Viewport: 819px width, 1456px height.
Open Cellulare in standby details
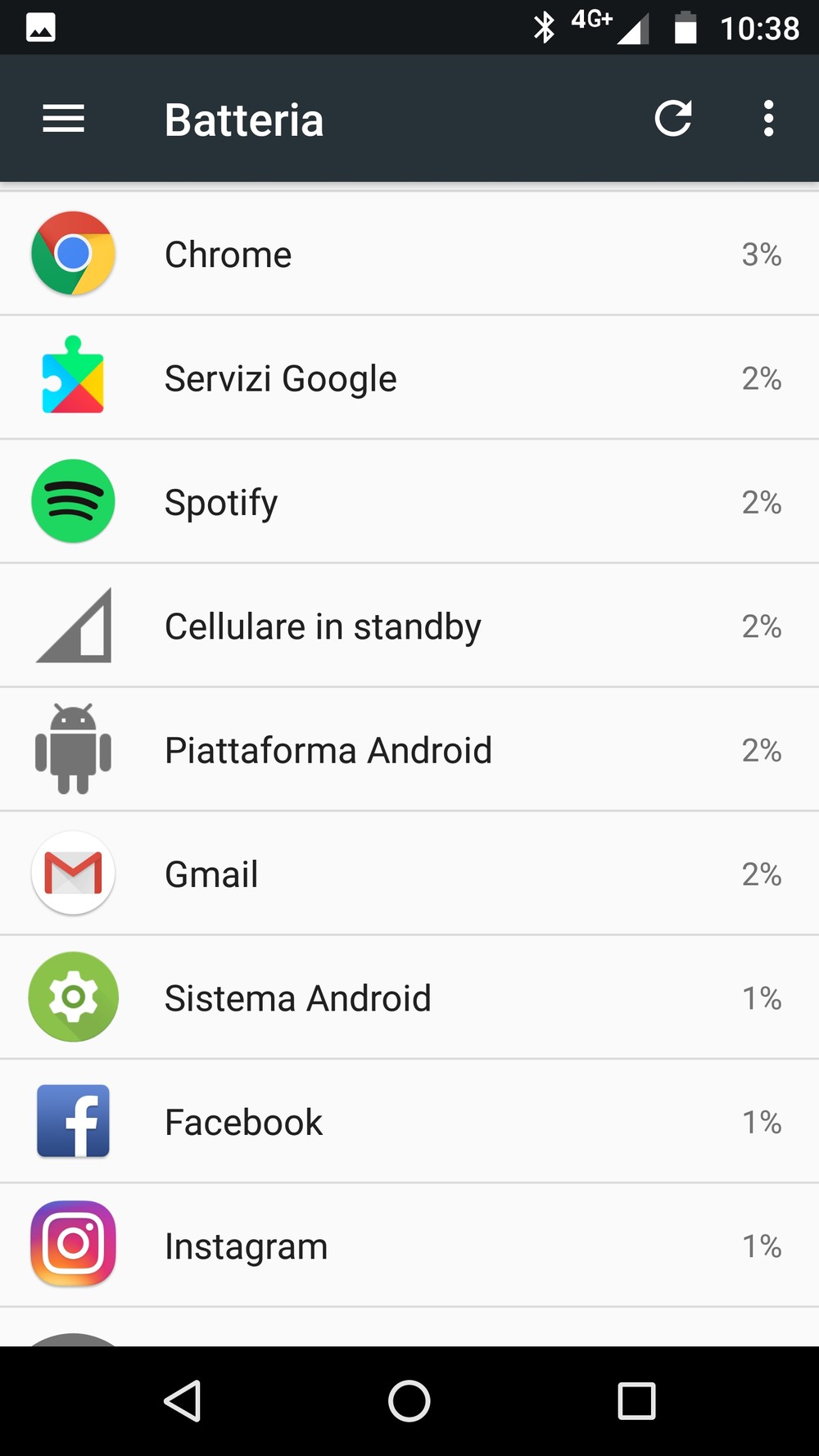pyautogui.click(x=409, y=626)
